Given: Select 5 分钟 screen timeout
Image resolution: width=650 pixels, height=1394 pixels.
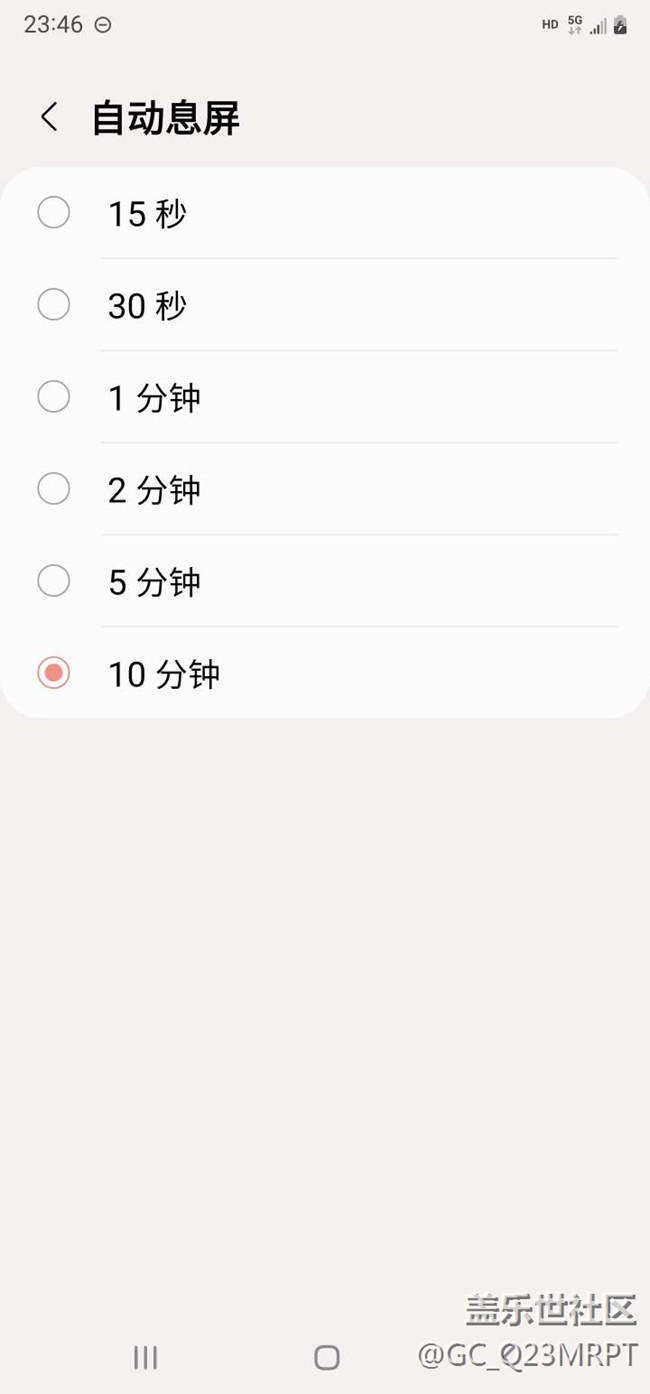Looking at the screenshot, I should pos(54,581).
